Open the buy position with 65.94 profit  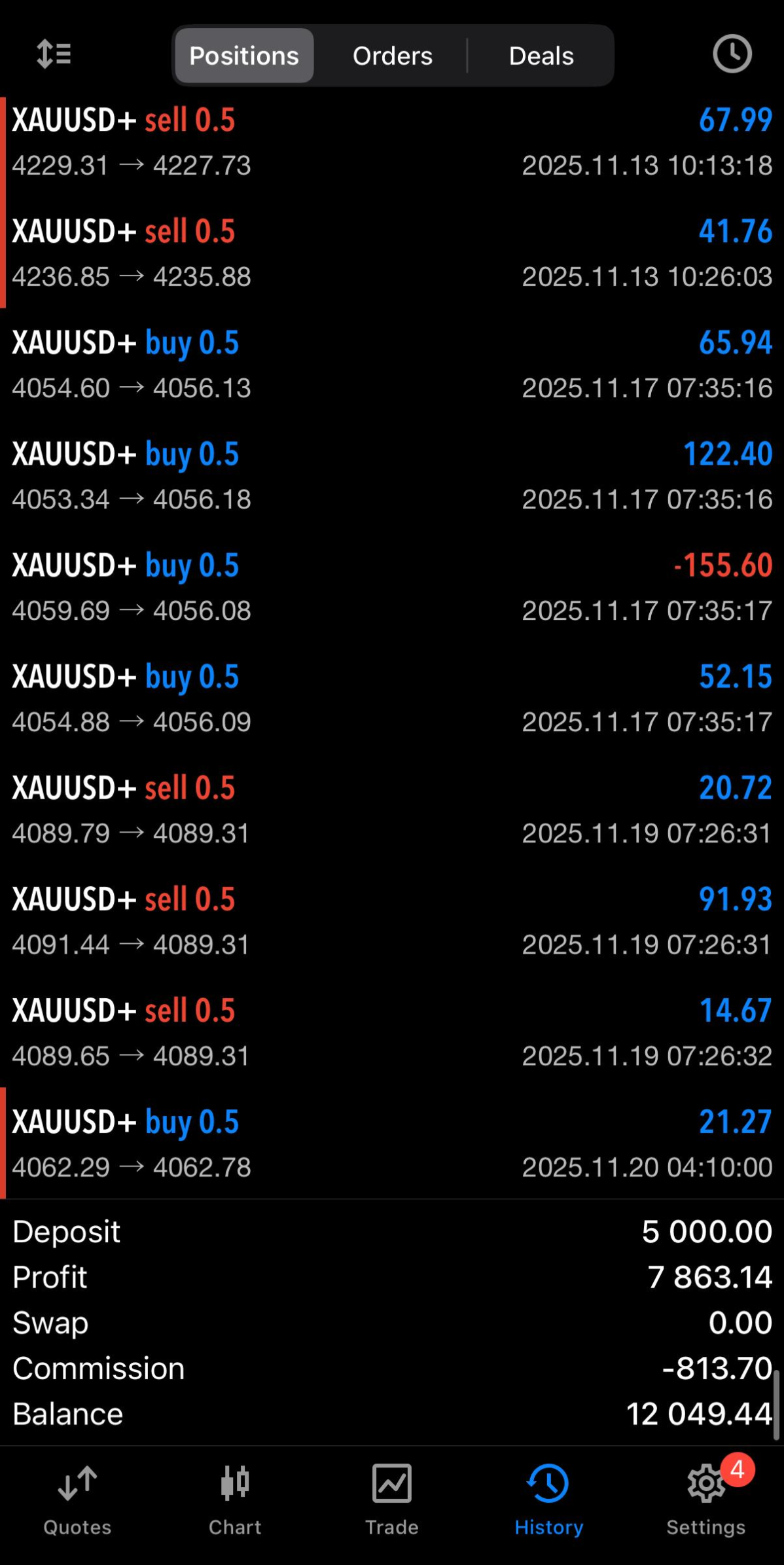(392, 364)
